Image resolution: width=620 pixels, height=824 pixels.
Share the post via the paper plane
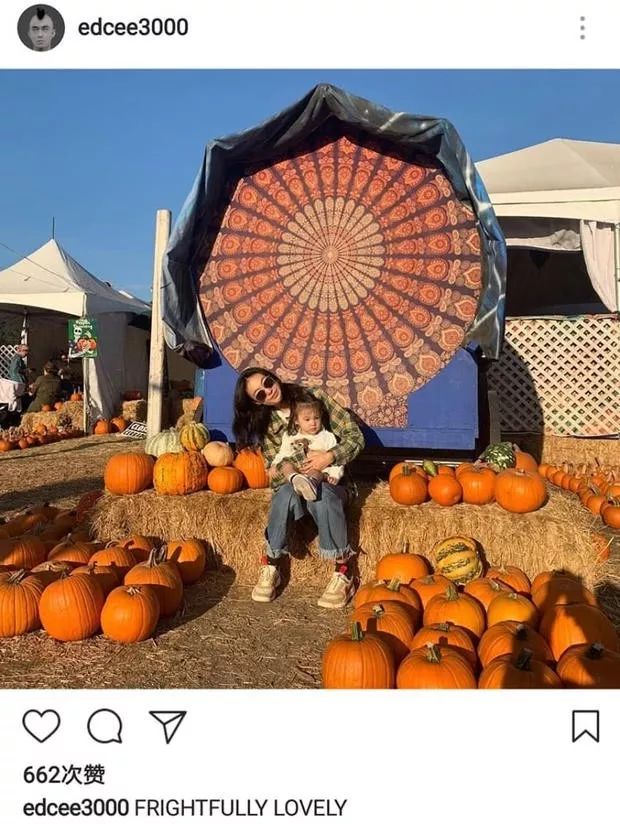(x=167, y=726)
